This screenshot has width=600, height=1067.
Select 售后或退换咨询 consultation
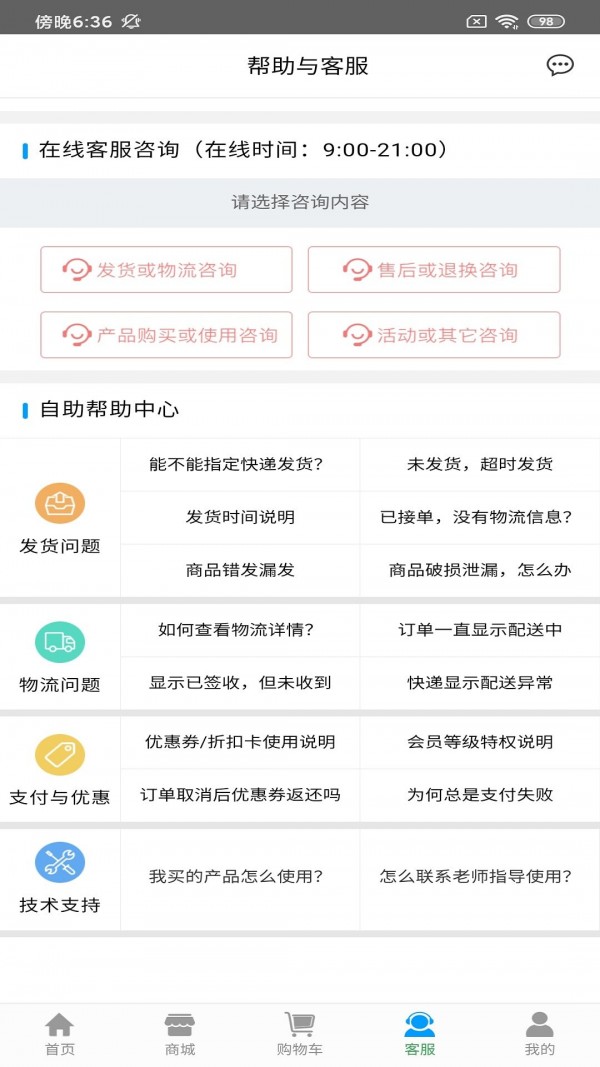(433, 270)
